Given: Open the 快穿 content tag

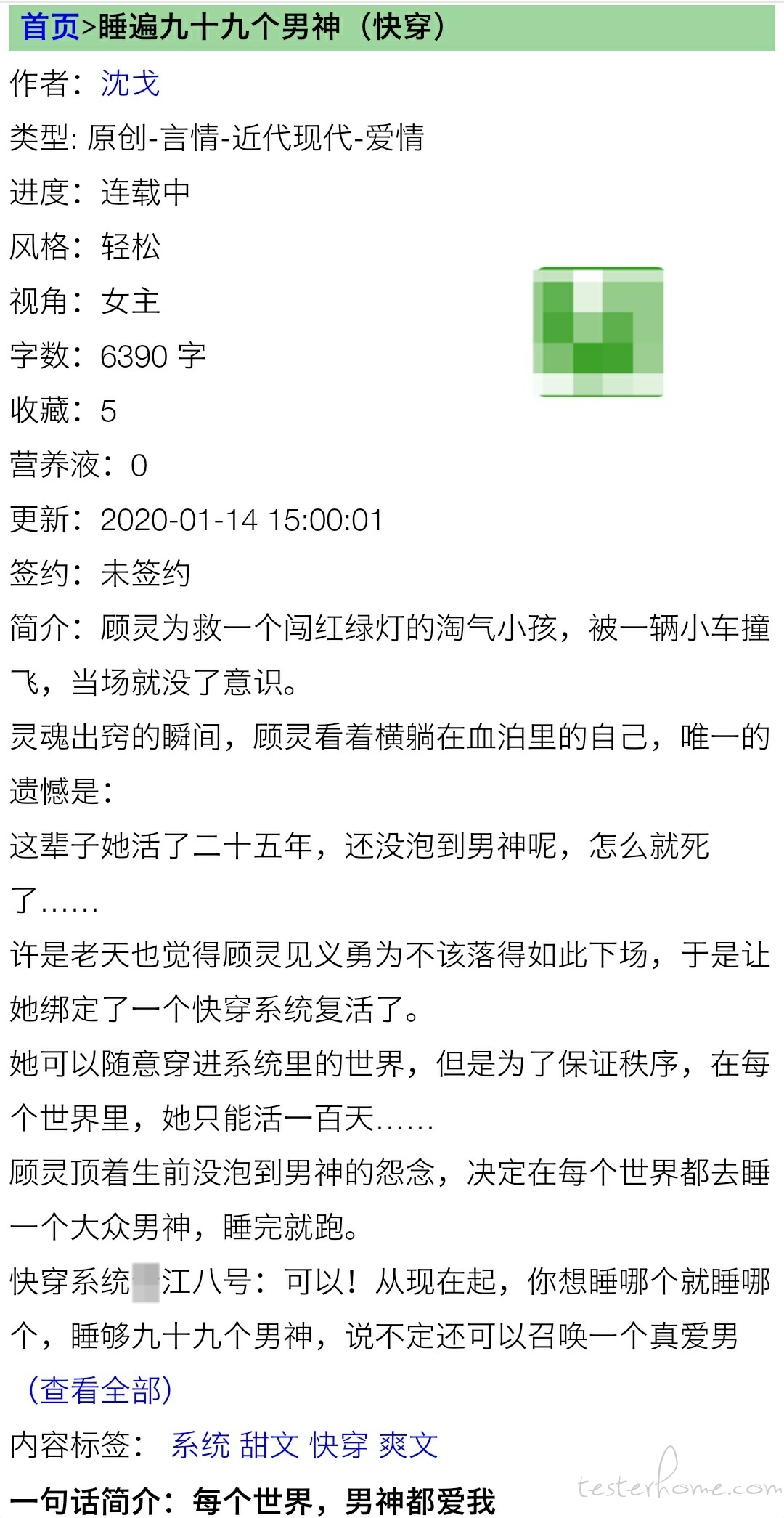Looking at the screenshot, I should [x=339, y=1445].
